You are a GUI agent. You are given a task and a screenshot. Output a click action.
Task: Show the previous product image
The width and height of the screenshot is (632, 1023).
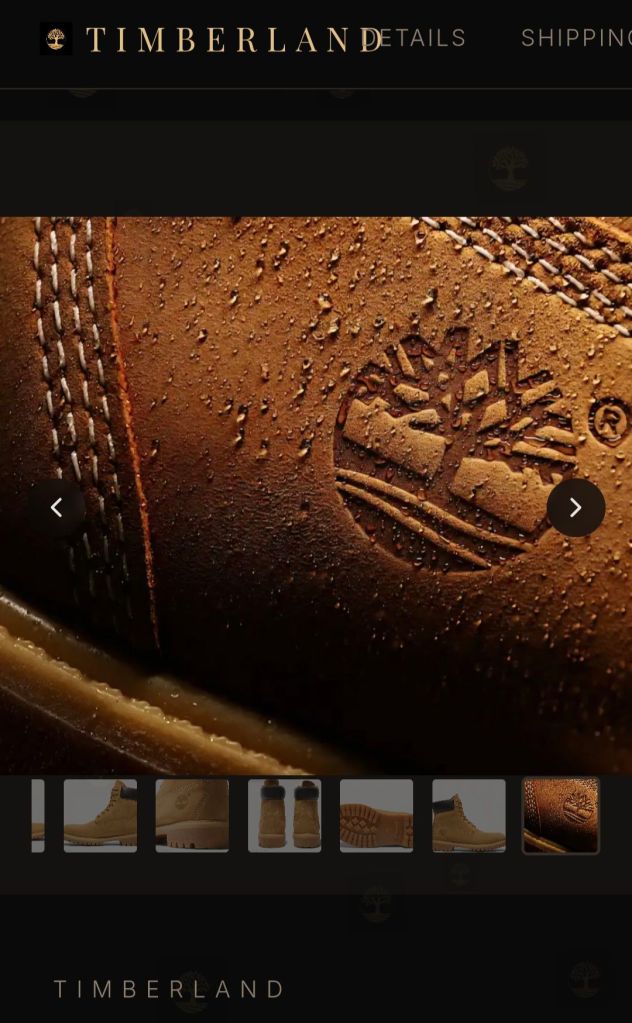click(56, 508)
